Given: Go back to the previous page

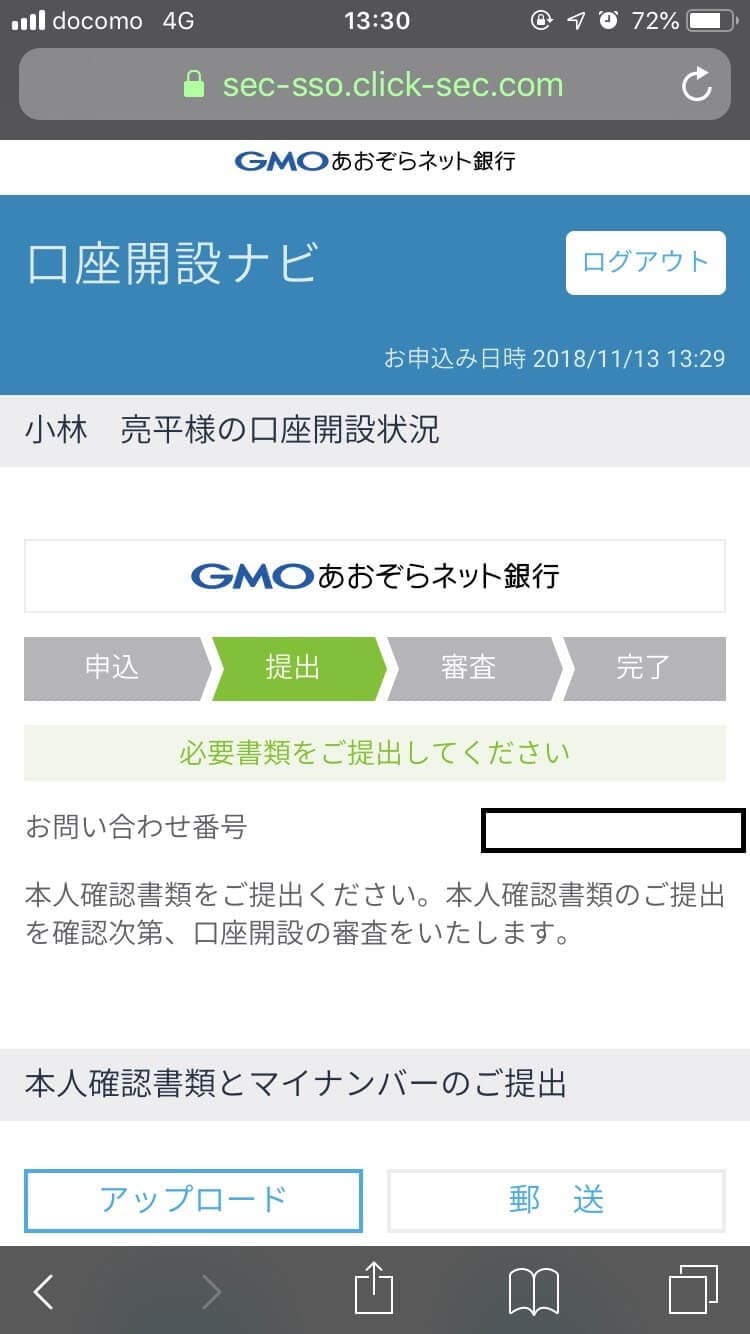Looking at the screenshot, I should [x=43, y=1292].
